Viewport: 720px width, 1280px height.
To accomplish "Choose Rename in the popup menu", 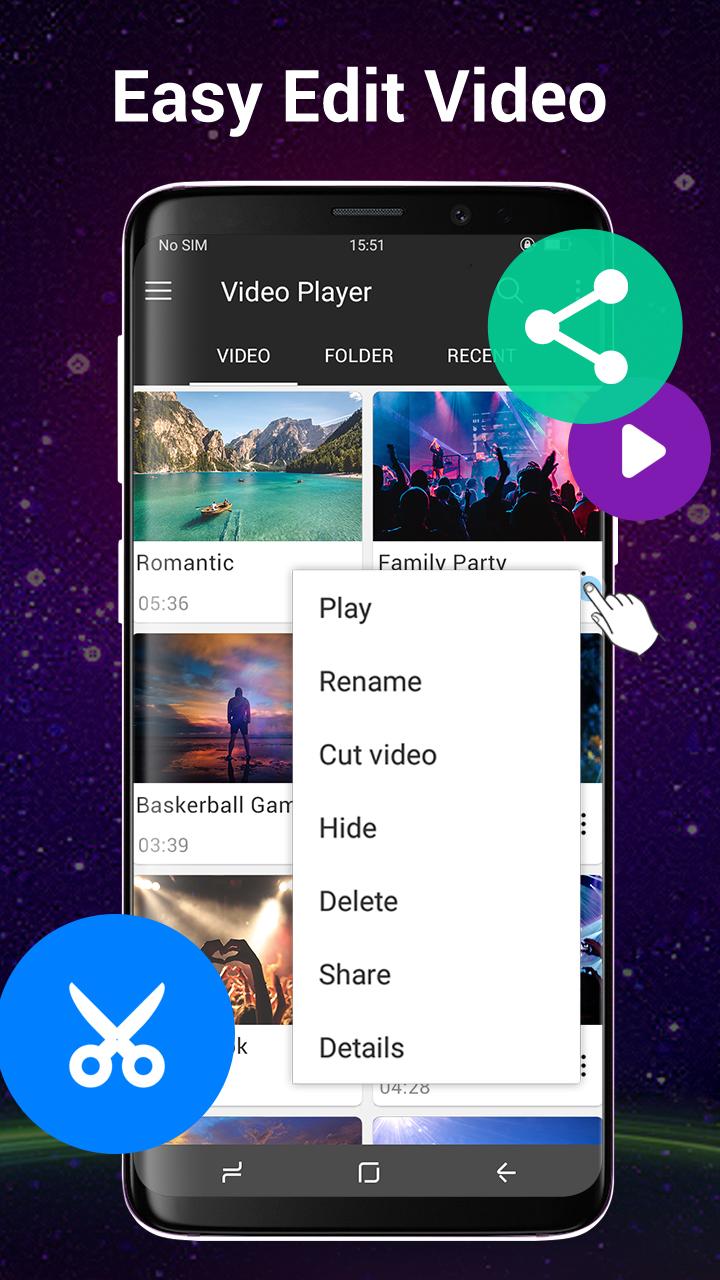I will tap(370, 682).
